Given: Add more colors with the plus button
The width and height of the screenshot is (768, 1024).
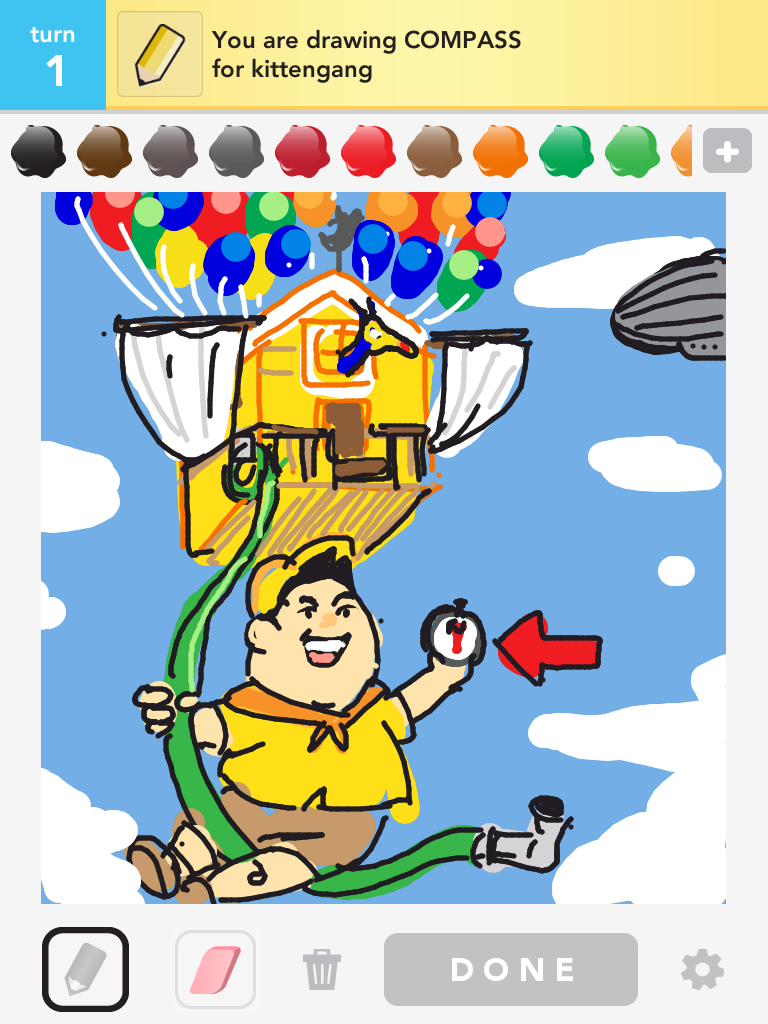Looking at the screenshot, I should tap(727, 152).
